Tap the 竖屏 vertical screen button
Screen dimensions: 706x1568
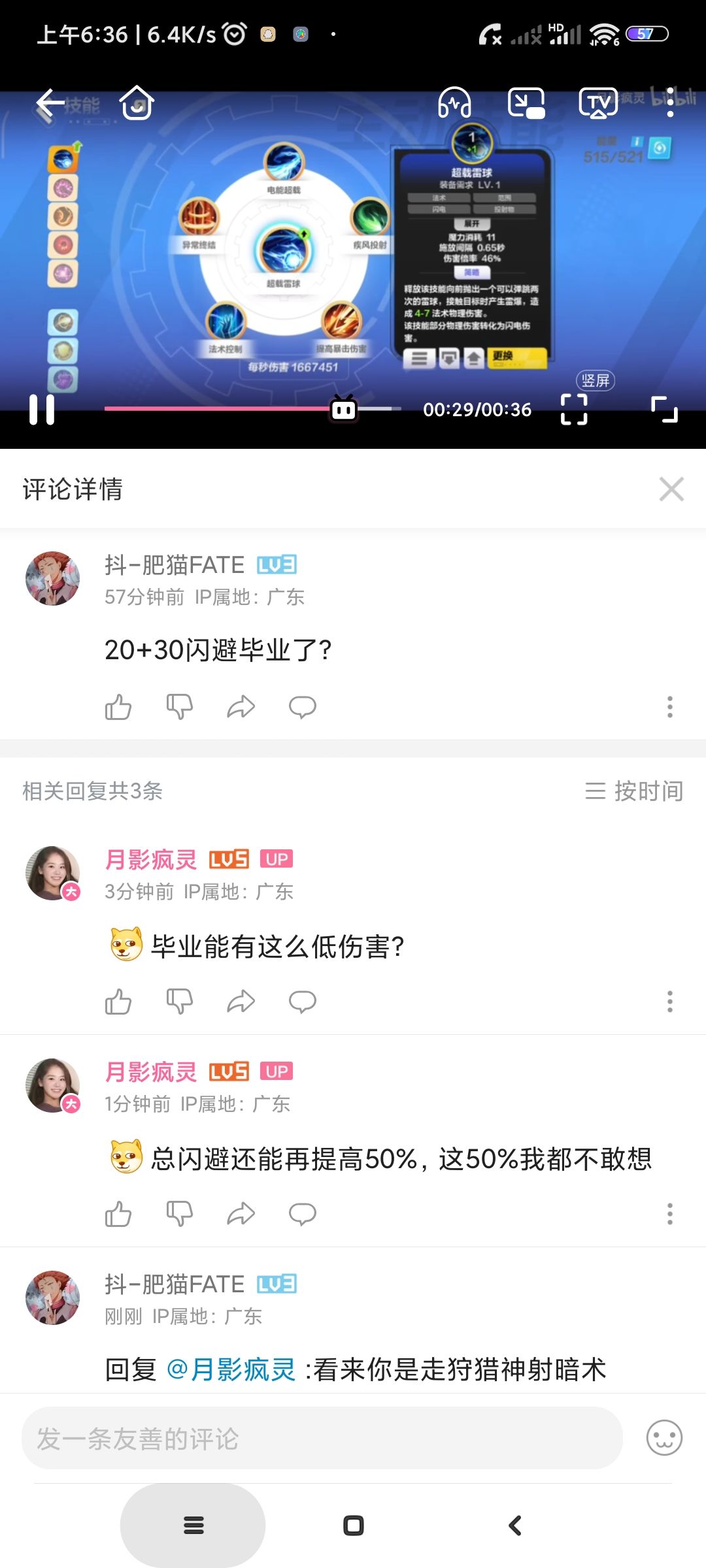pos(596,380)
